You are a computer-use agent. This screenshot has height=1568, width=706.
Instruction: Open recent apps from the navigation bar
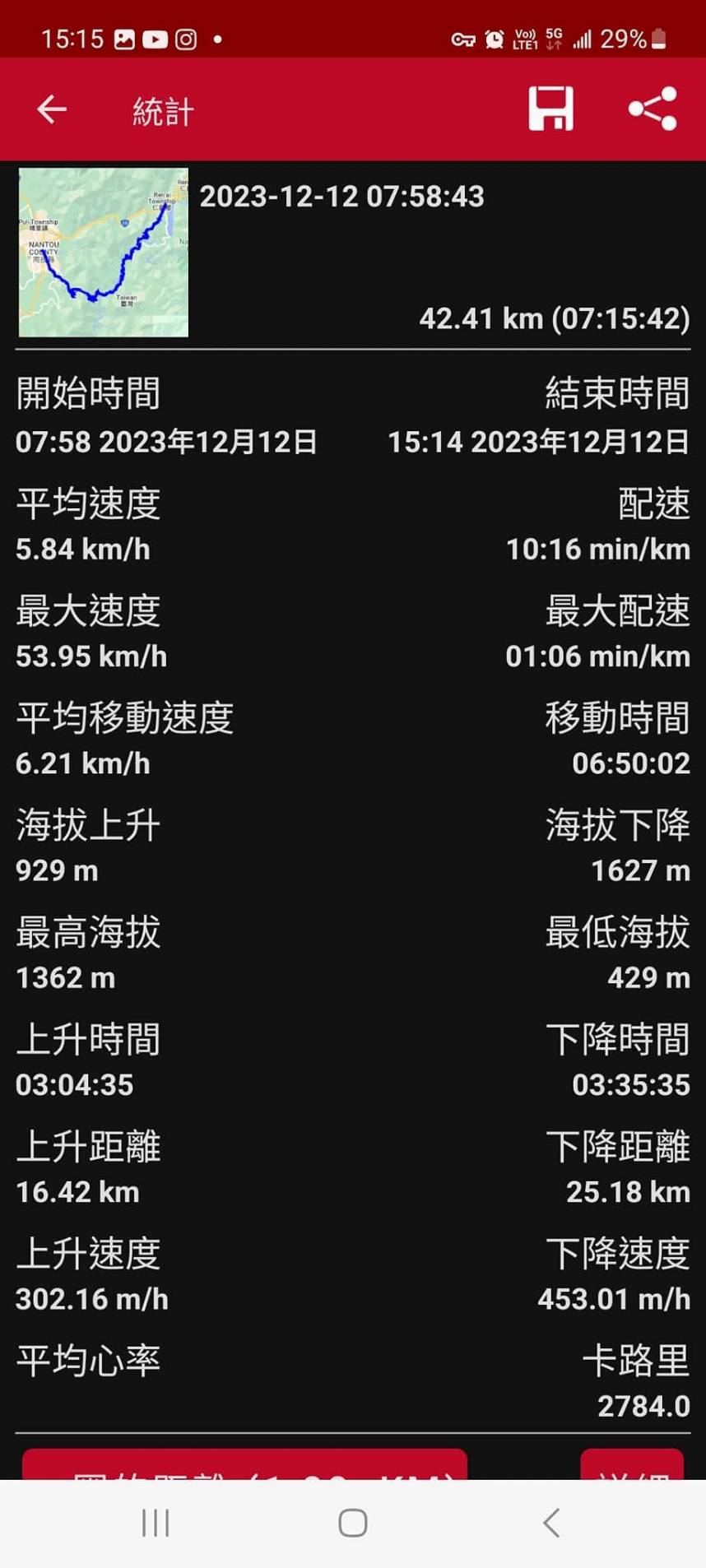click(x=156, y=1523)
